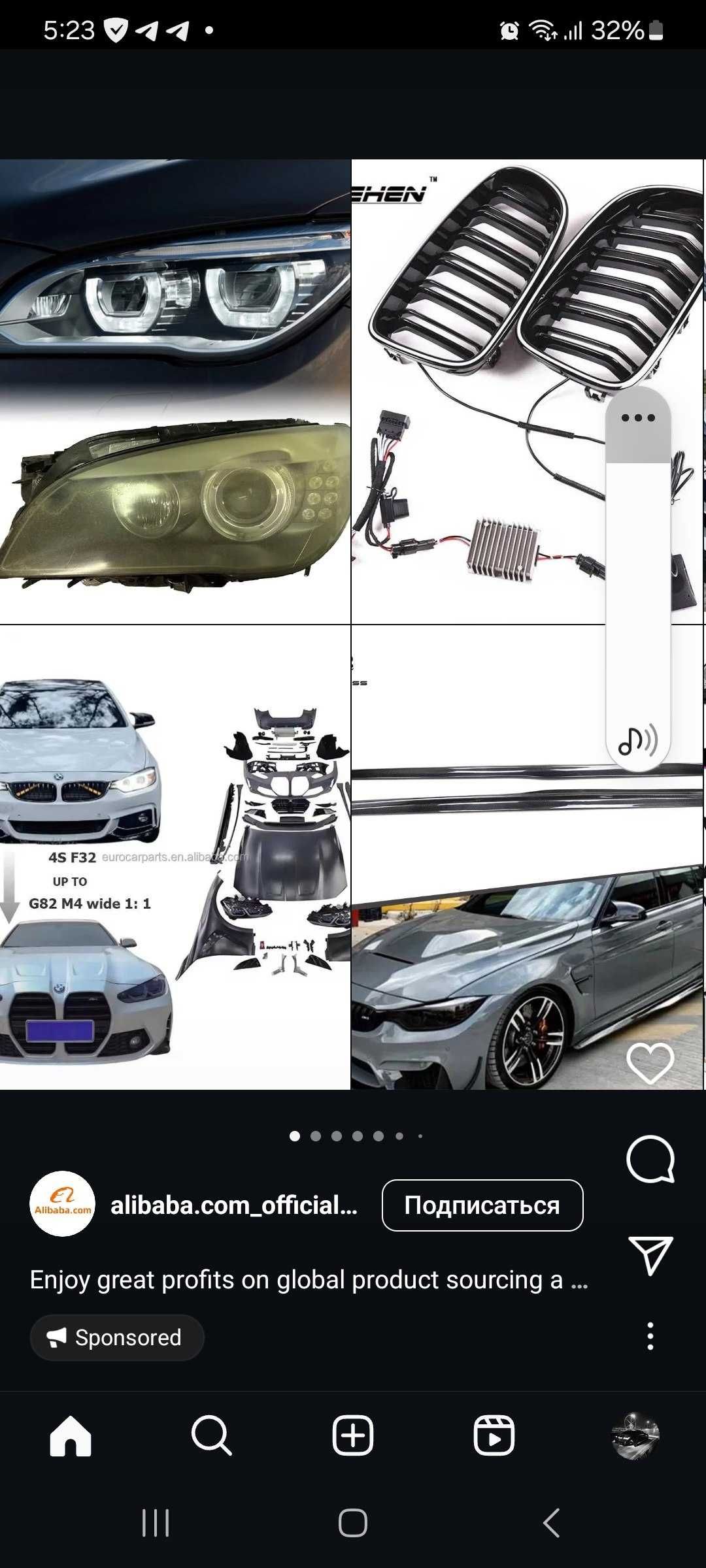Viewport: 706px width, 1568px height.
Task: Go back with the system back button
Action: [551, 1523]
